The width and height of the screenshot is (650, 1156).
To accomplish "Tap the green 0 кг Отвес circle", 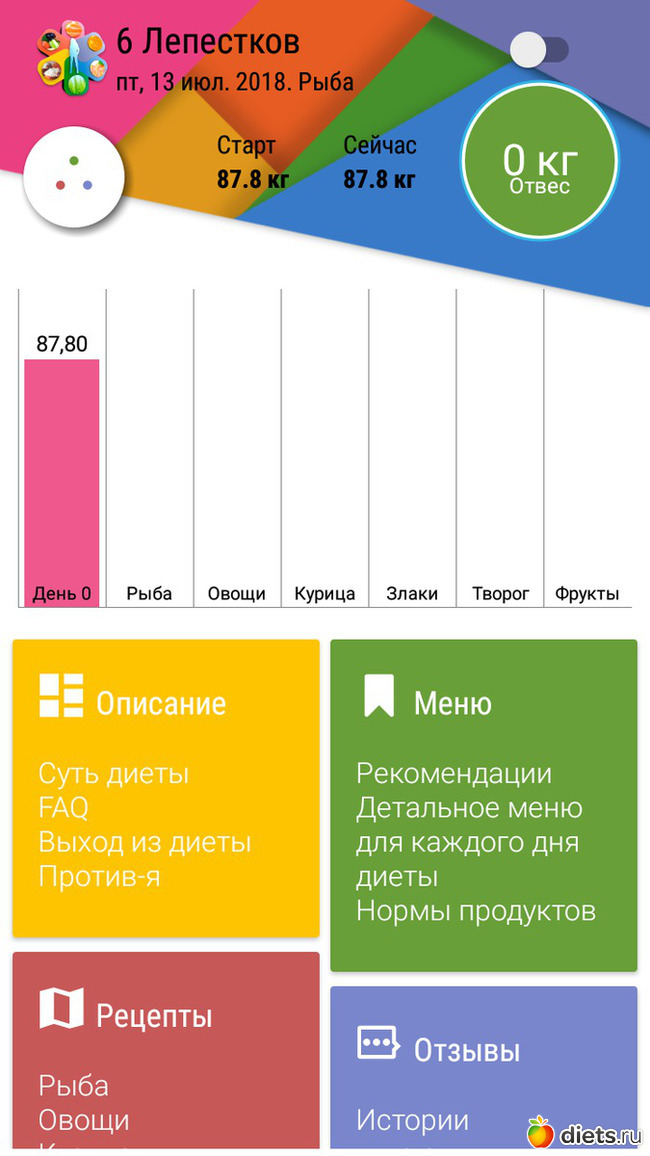I will click(x=538, y=165).
